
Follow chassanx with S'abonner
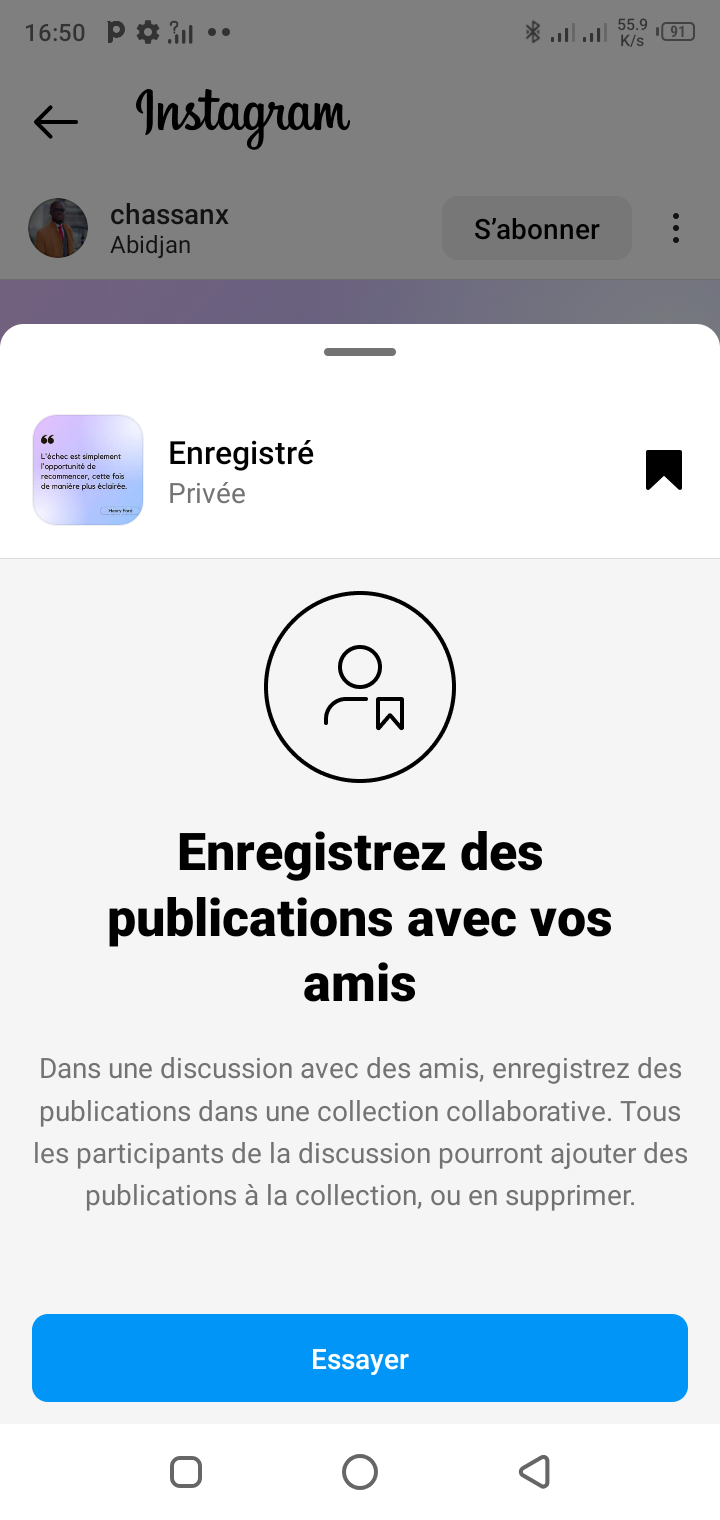point(536,229)
